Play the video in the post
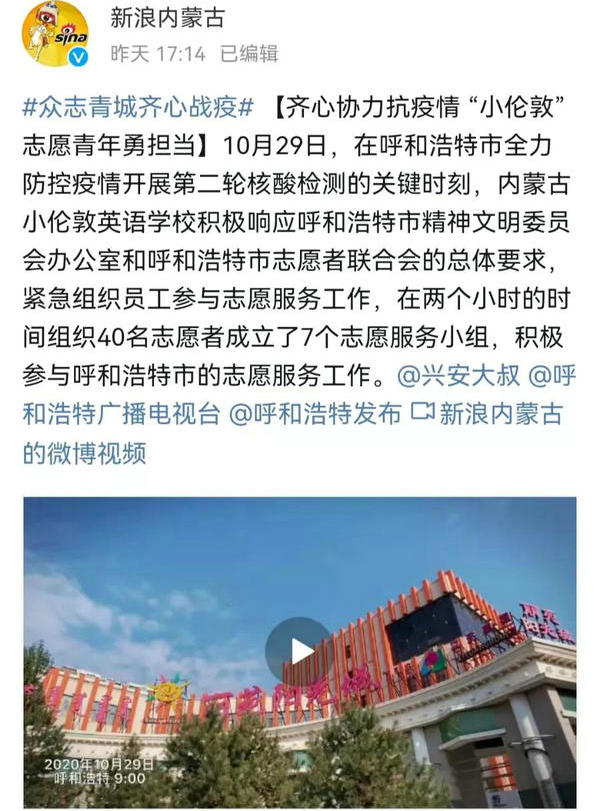This screenshot has height=811, width=600. coord(298,648)
